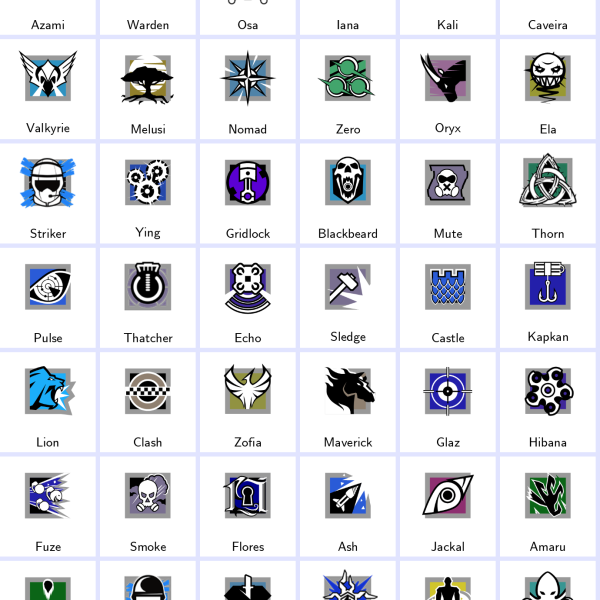
Task: Tap the Blackbeard operator card
Action: pyautogui.click(x=348, y=193)
